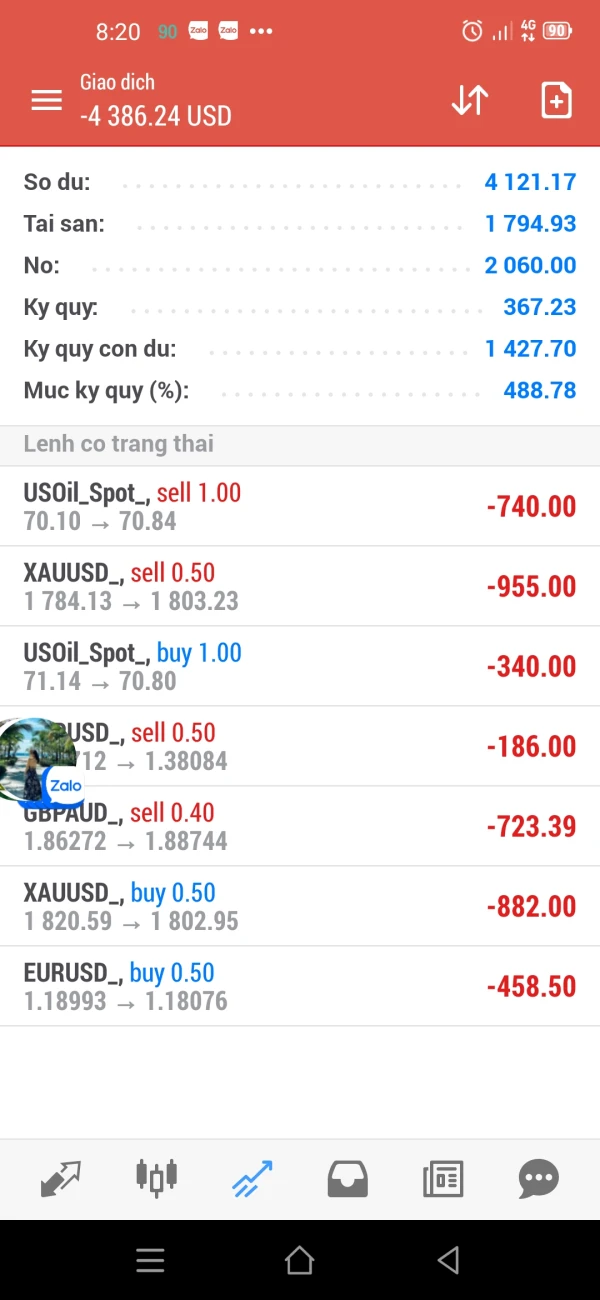Create a new order

(556, 100)
